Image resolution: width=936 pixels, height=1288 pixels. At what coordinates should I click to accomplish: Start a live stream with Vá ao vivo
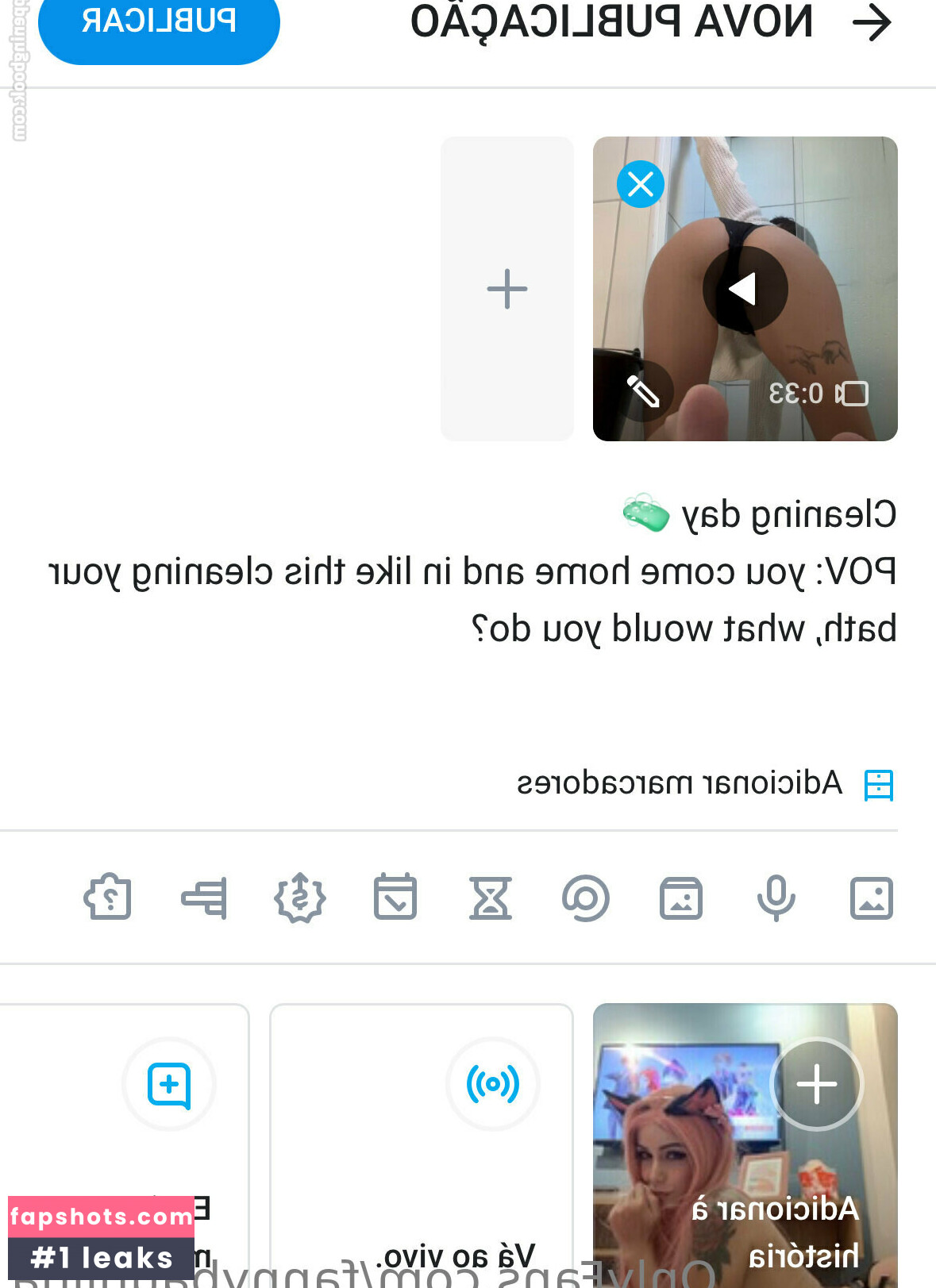(x=422, y=1143)
